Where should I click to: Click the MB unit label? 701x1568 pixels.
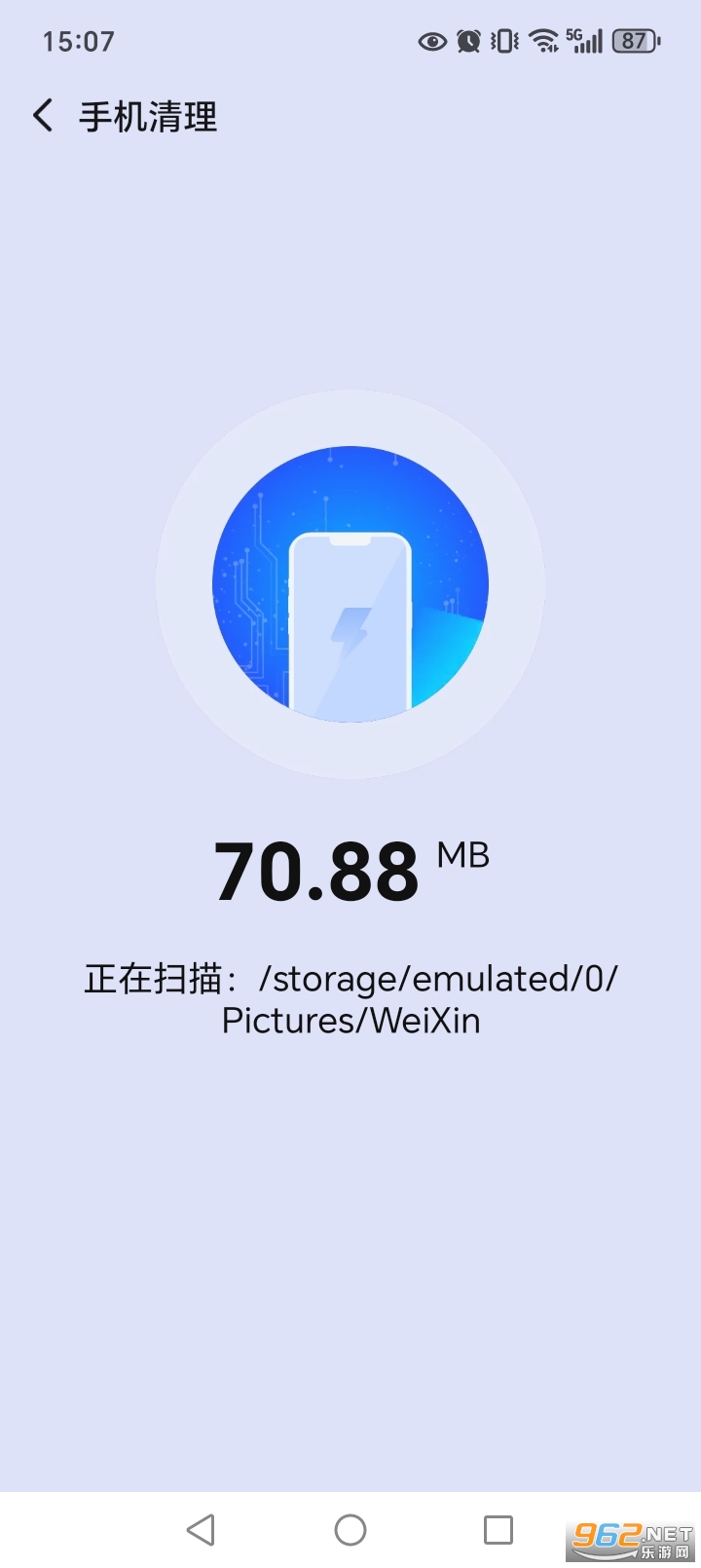tap(464, 855)
